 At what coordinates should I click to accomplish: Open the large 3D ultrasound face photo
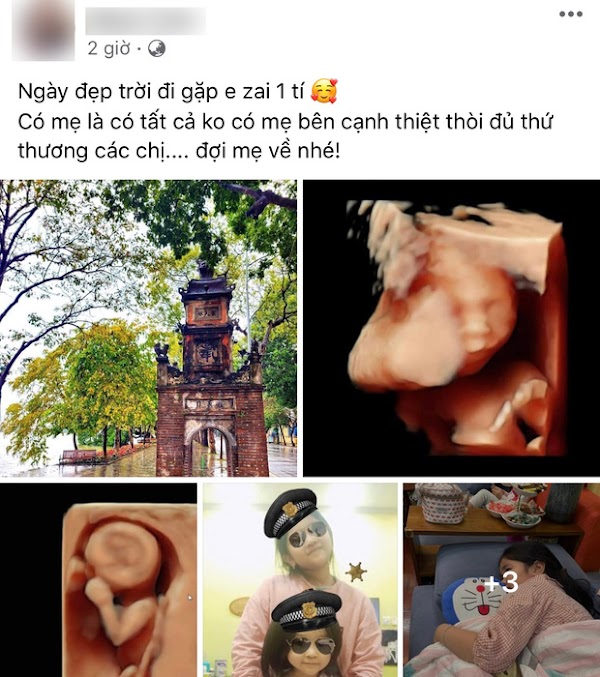pyautogui.click(x=451, y=328)
